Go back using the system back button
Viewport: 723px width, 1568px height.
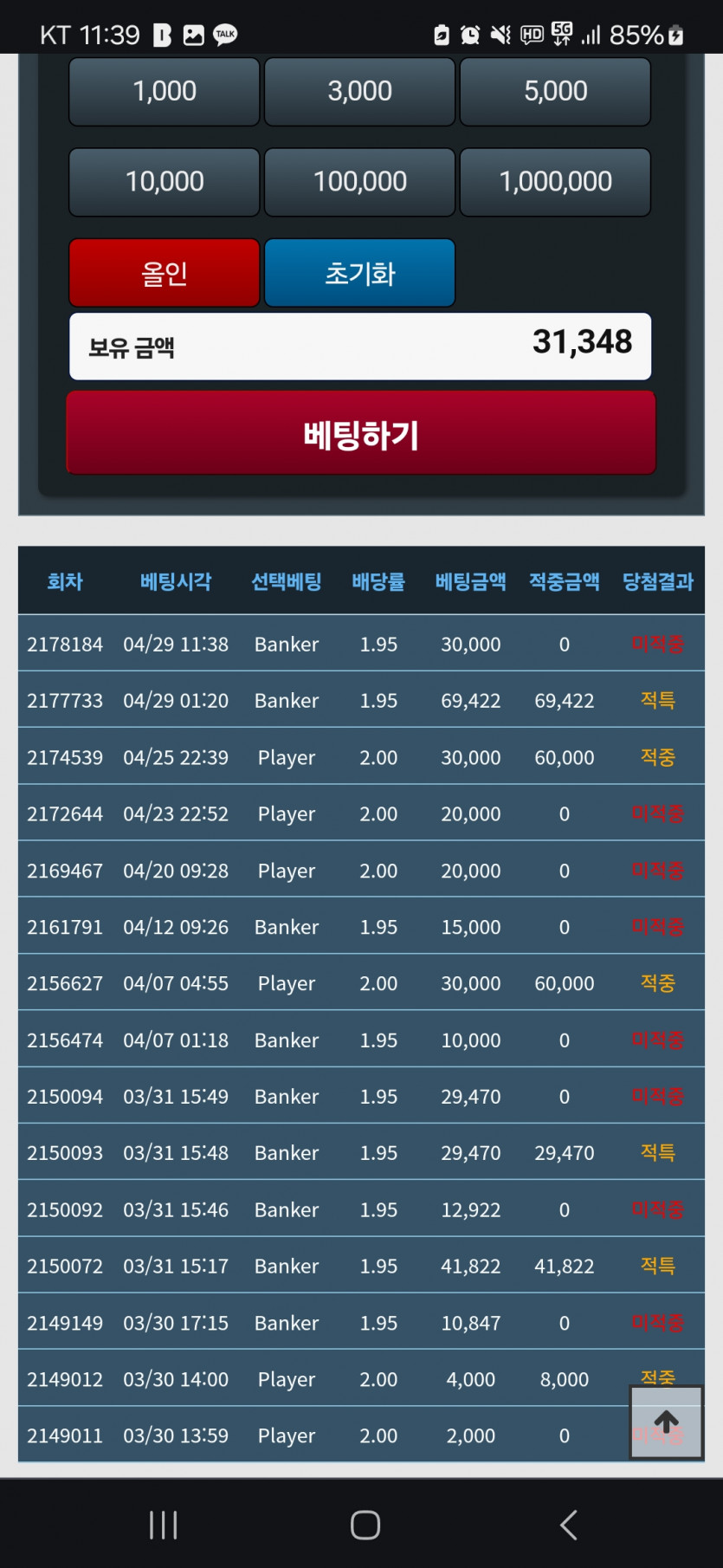[x=568, y=1525]
